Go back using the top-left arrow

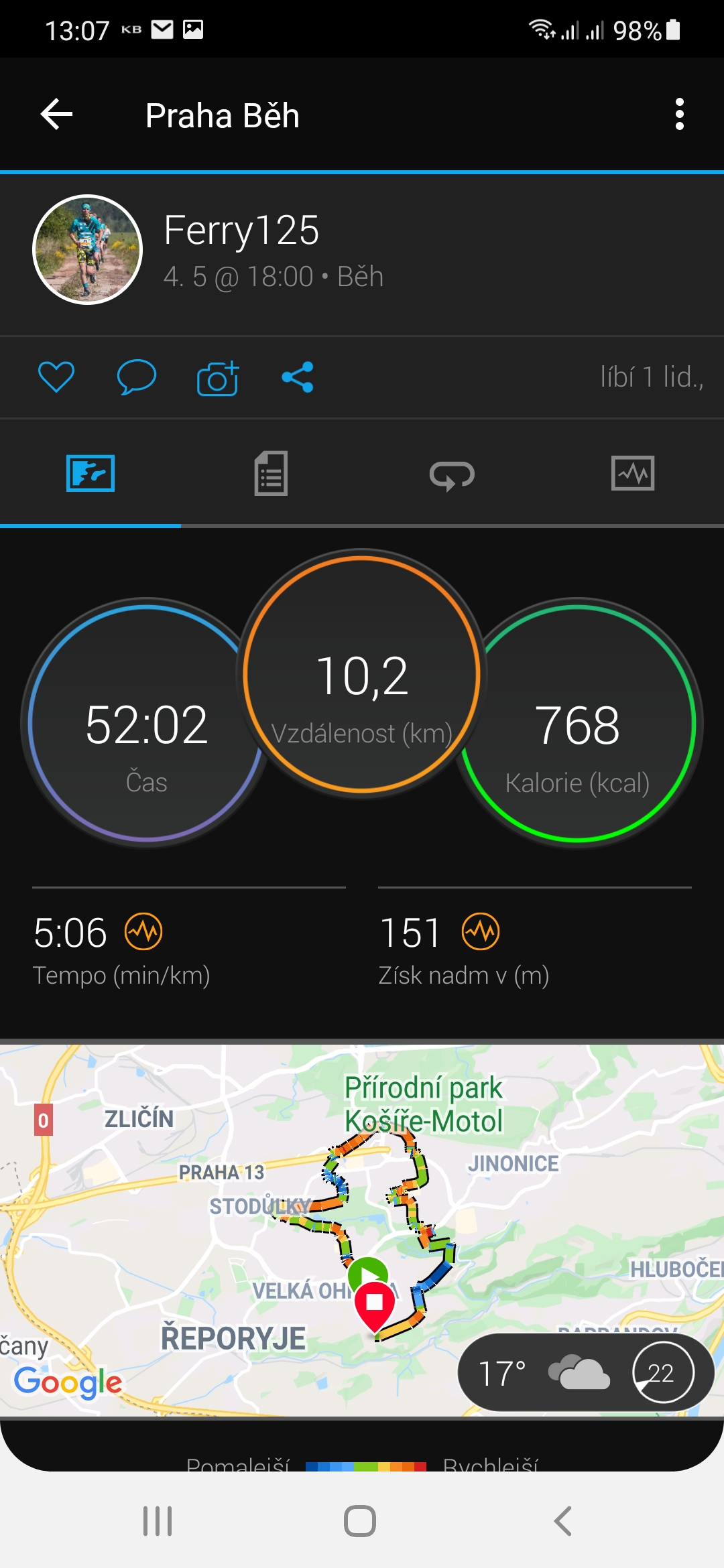click(x=56, y=115)
